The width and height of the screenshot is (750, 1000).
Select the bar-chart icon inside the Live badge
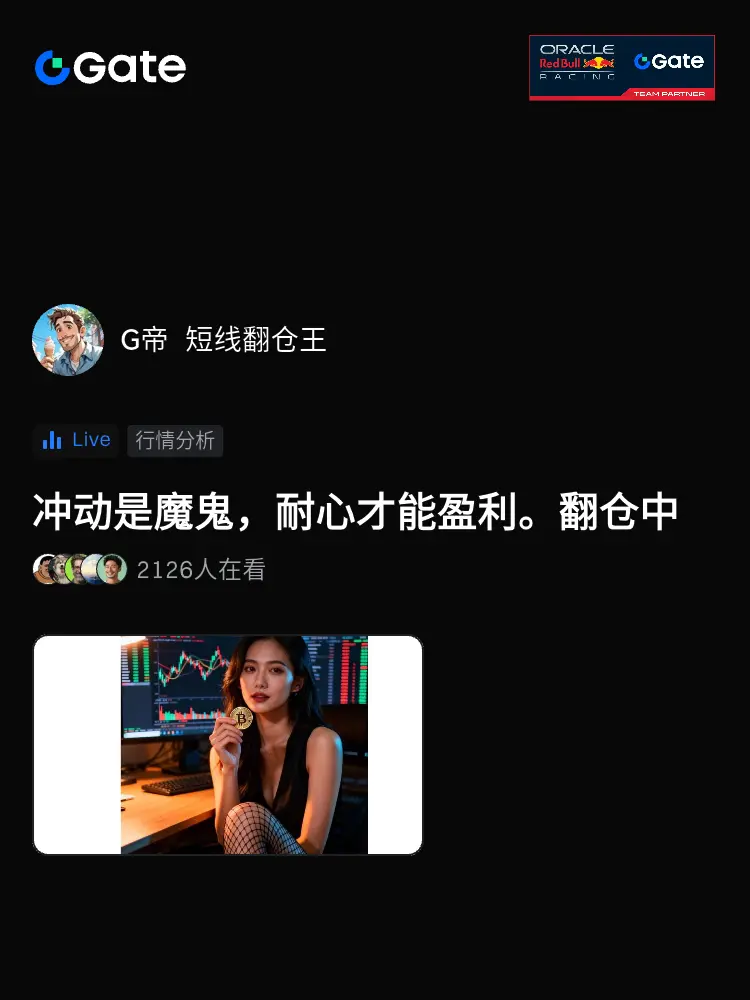click(x=52, y=440)
